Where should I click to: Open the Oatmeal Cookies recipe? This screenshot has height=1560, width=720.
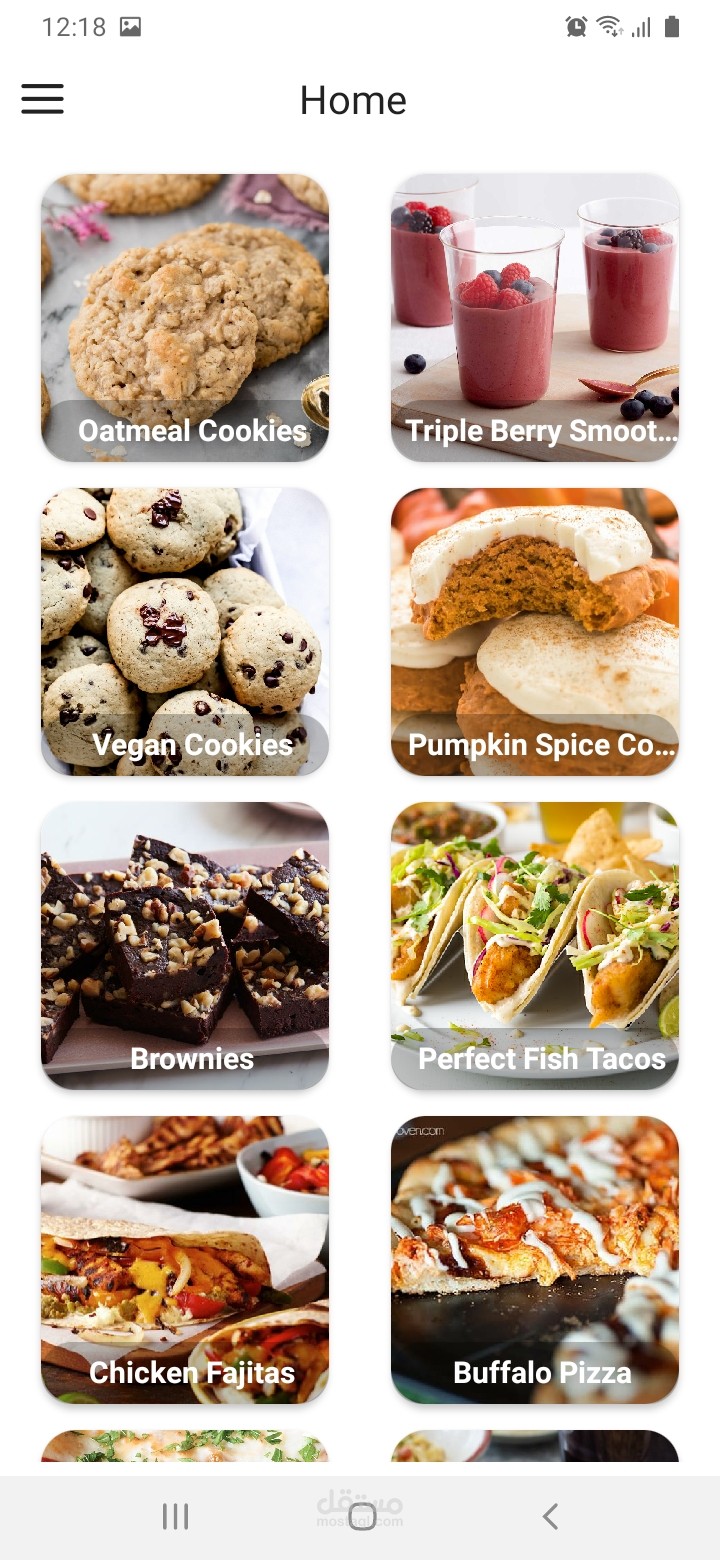(x=184, y=318)
